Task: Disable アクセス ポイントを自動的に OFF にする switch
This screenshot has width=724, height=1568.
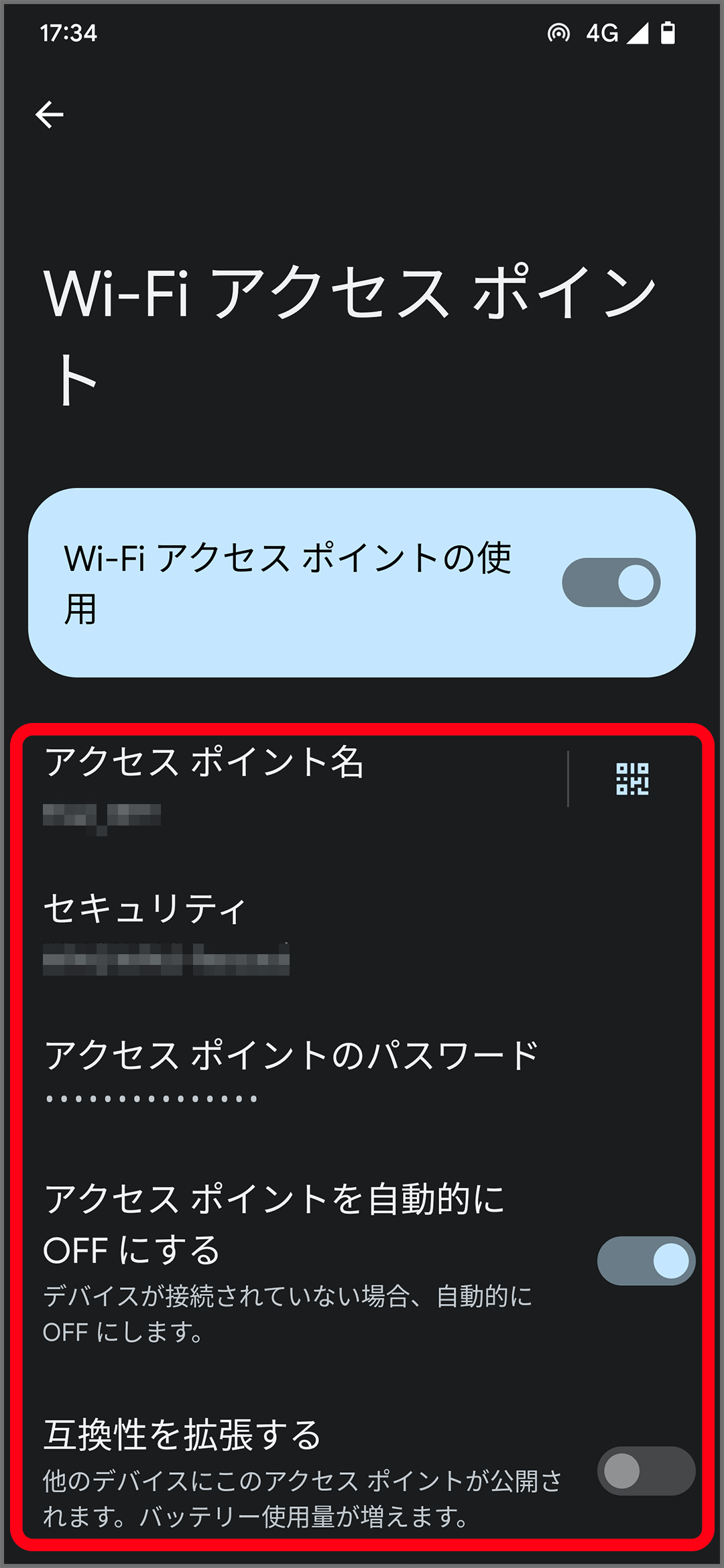Action: click(646, 1261)
